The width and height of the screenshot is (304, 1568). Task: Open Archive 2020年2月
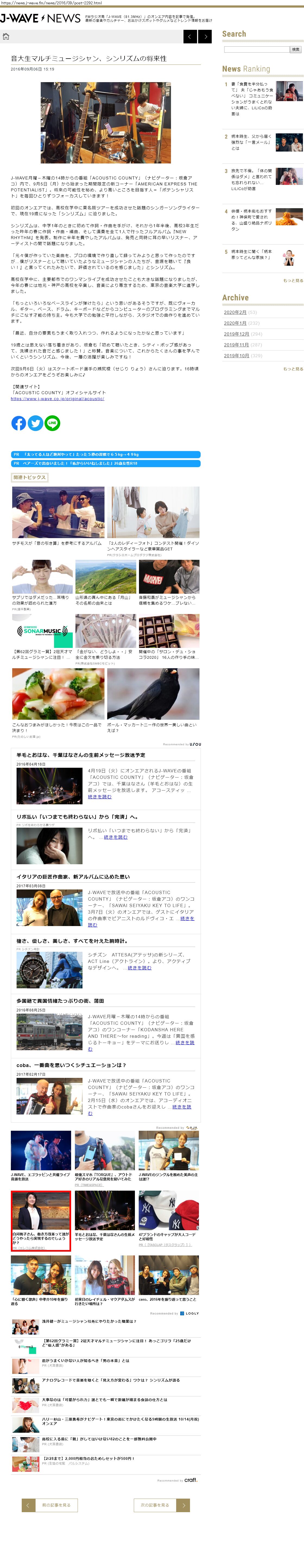(235, 312)
